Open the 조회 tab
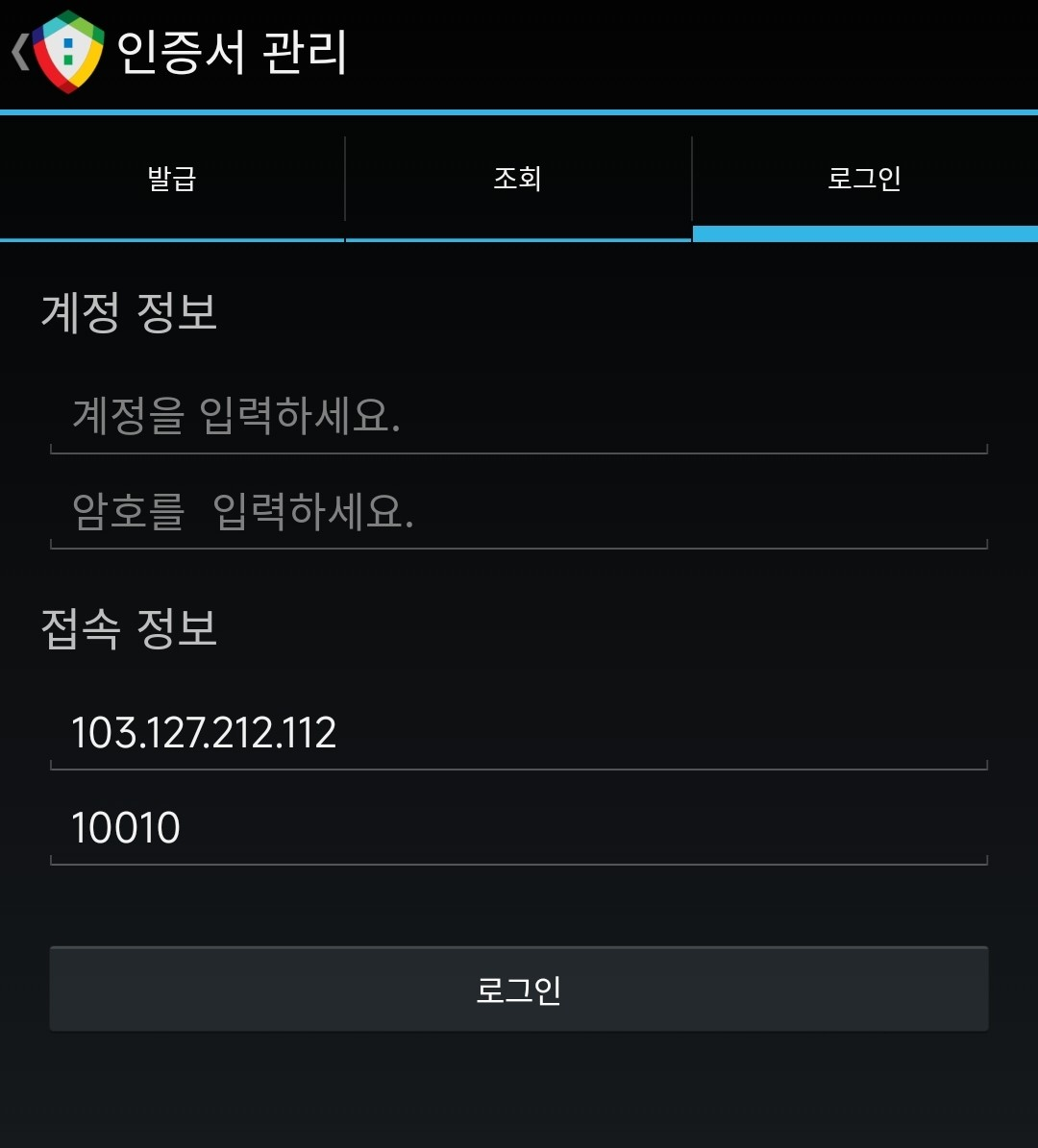 click(x=518, y=180)
